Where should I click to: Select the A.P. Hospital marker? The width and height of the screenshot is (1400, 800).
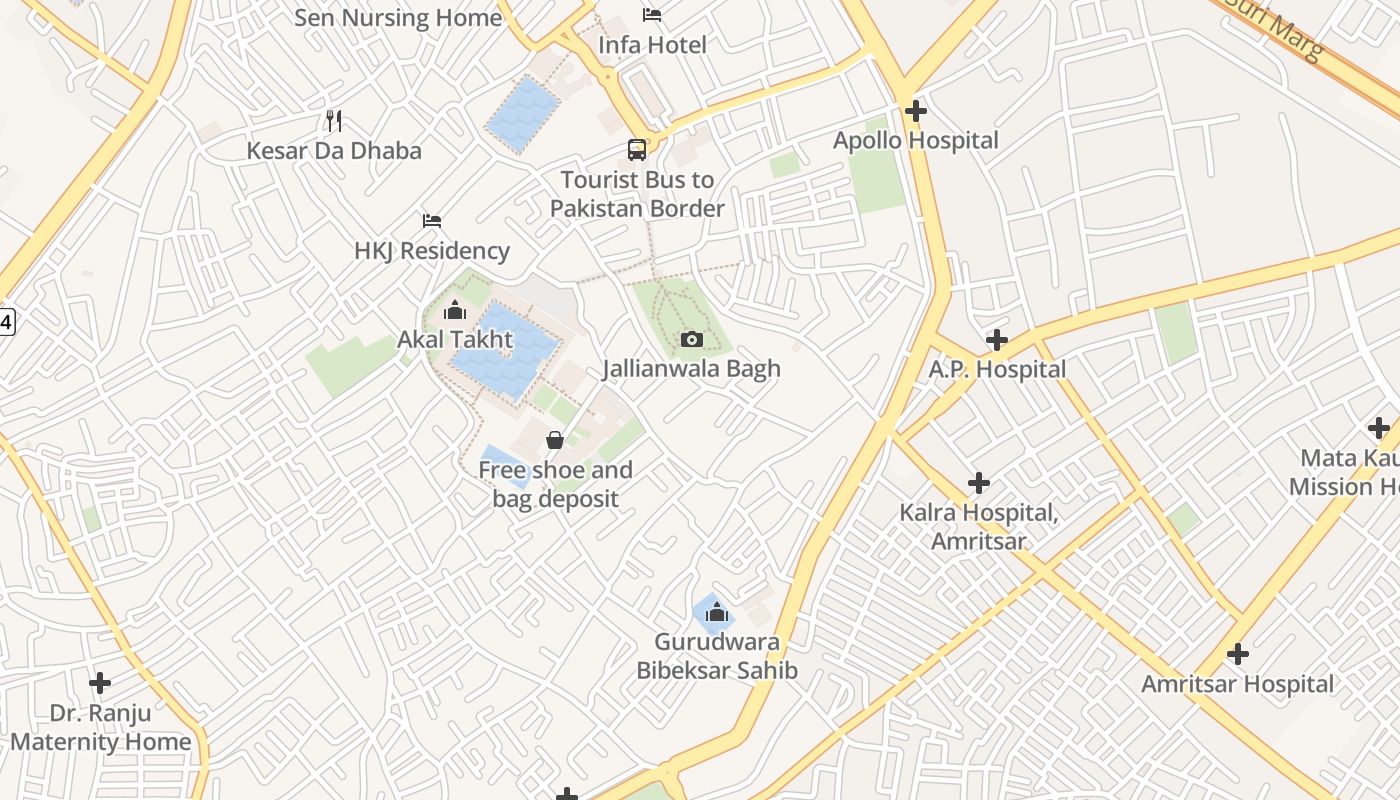pos(997,340)
